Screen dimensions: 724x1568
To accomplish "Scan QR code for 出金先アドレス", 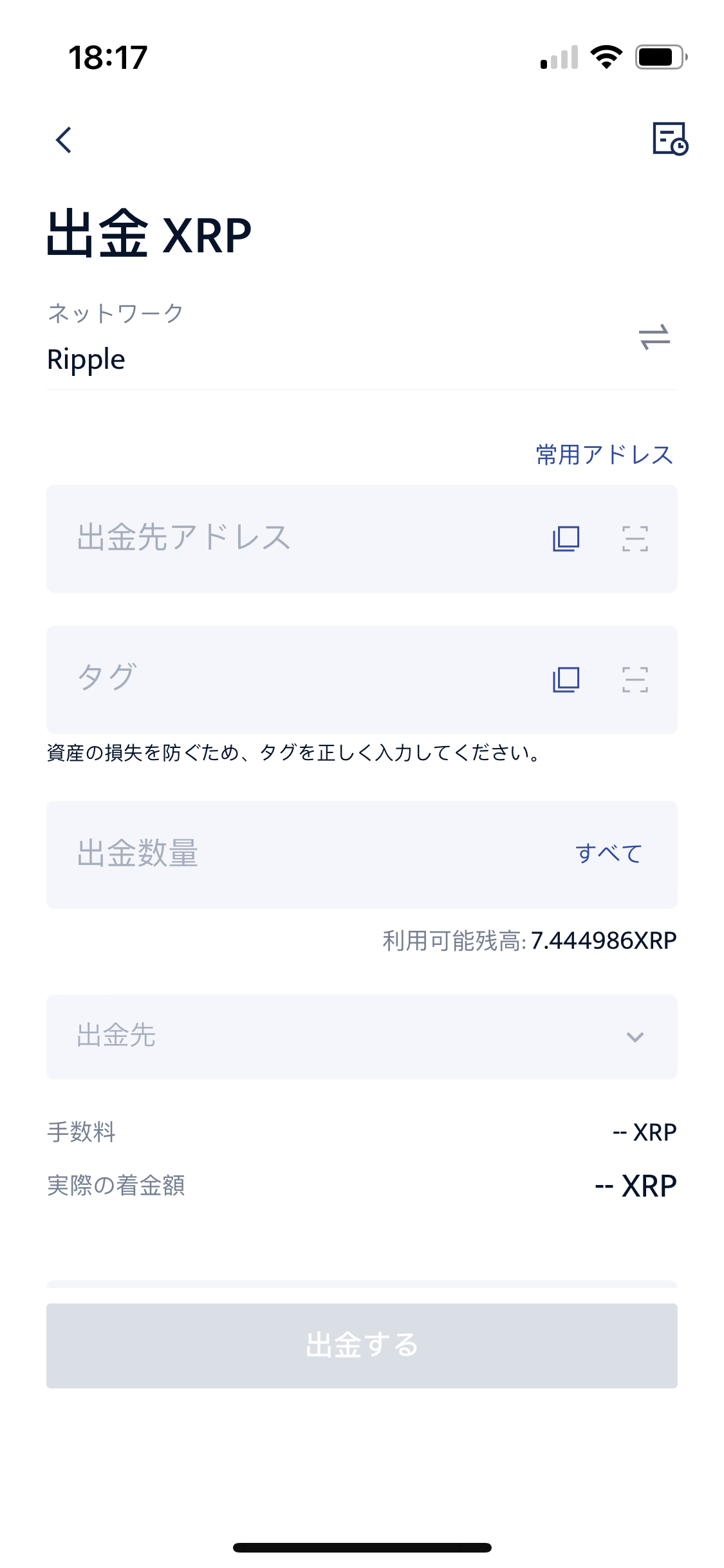I will coord(635,538).
